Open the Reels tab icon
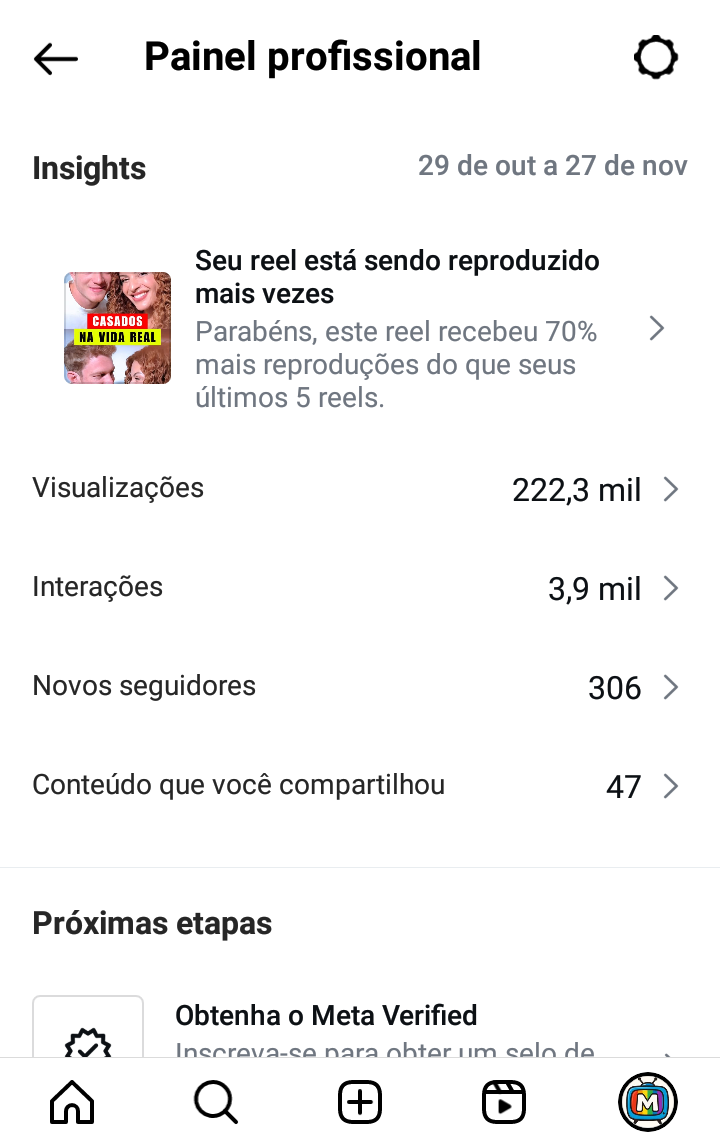 (x=503, y=1101)
